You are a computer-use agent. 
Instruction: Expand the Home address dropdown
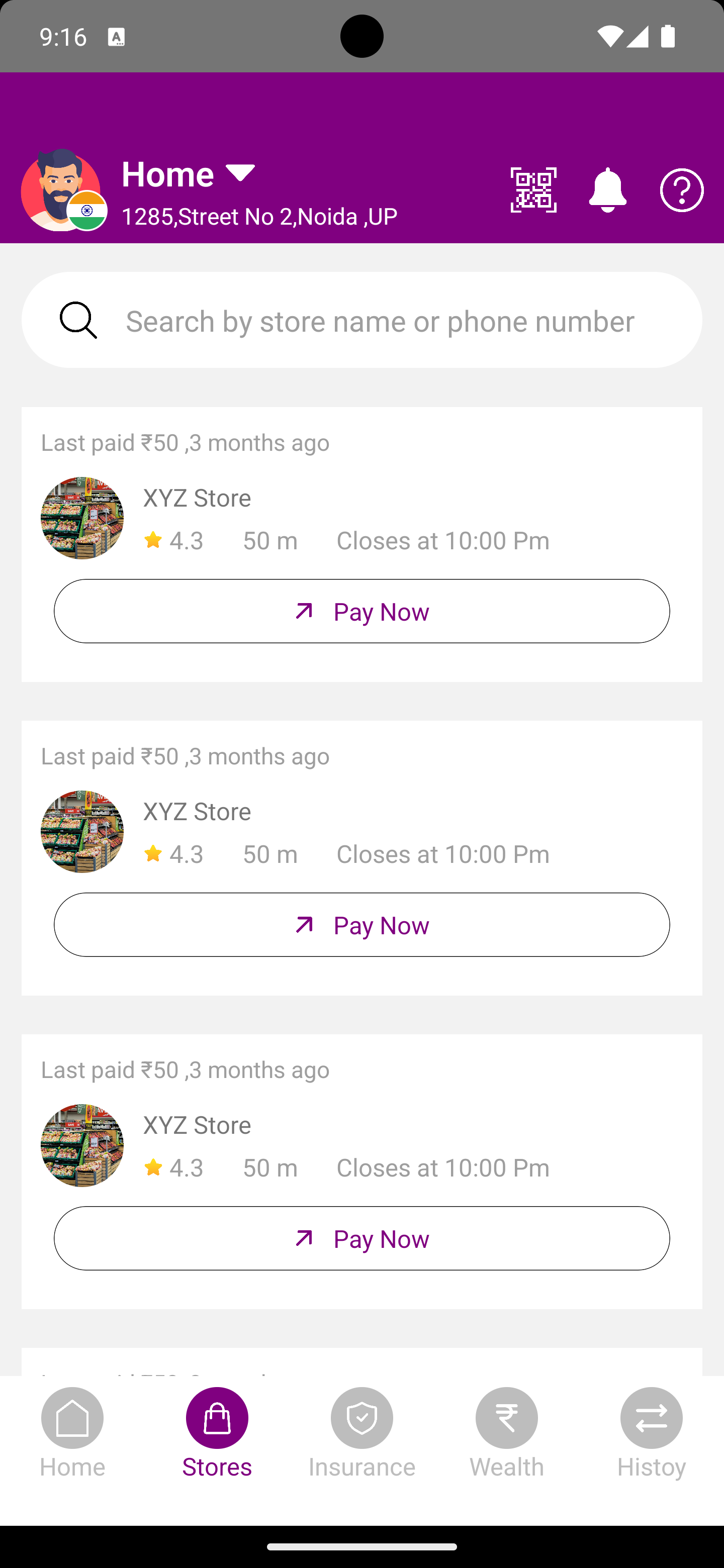click(x=240, y=173)
